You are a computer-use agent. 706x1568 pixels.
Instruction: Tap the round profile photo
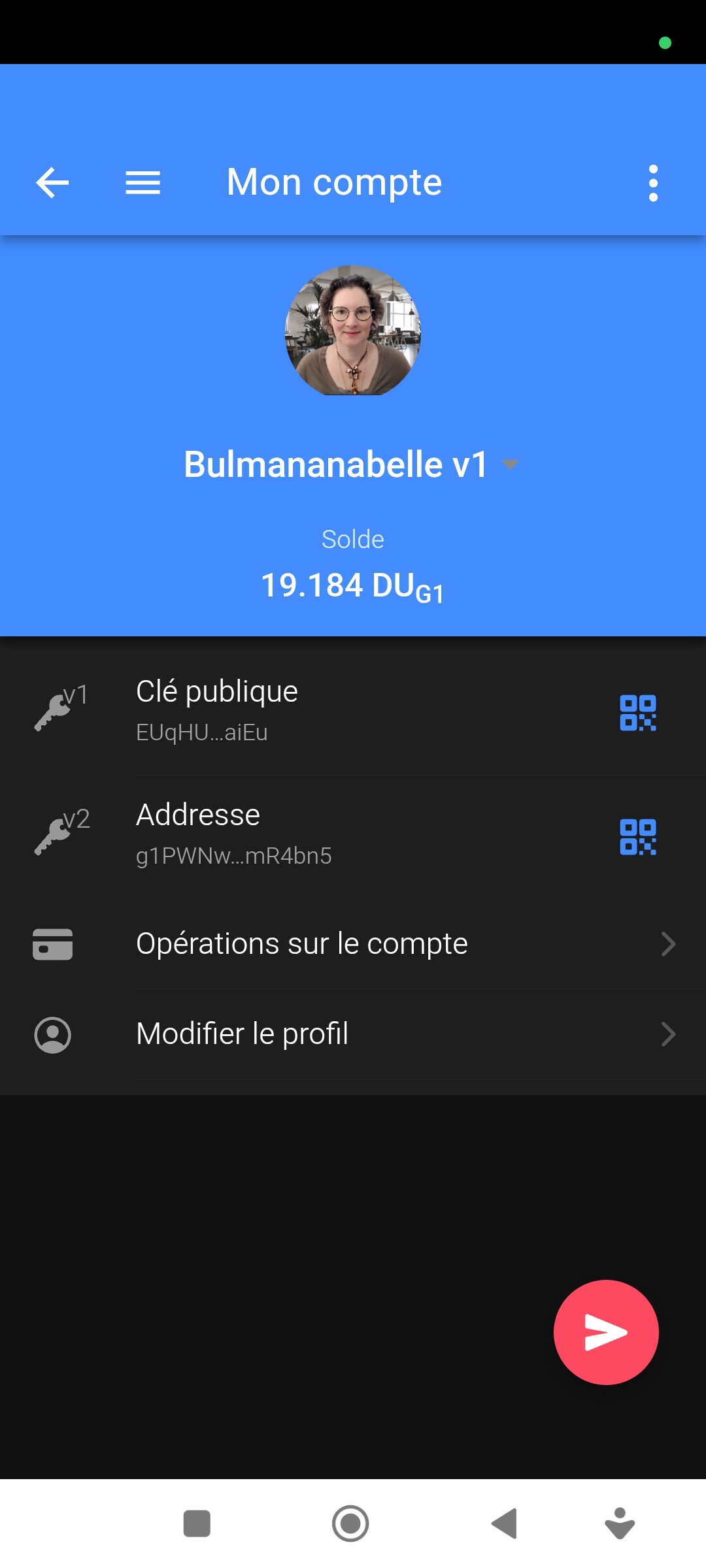353,330
